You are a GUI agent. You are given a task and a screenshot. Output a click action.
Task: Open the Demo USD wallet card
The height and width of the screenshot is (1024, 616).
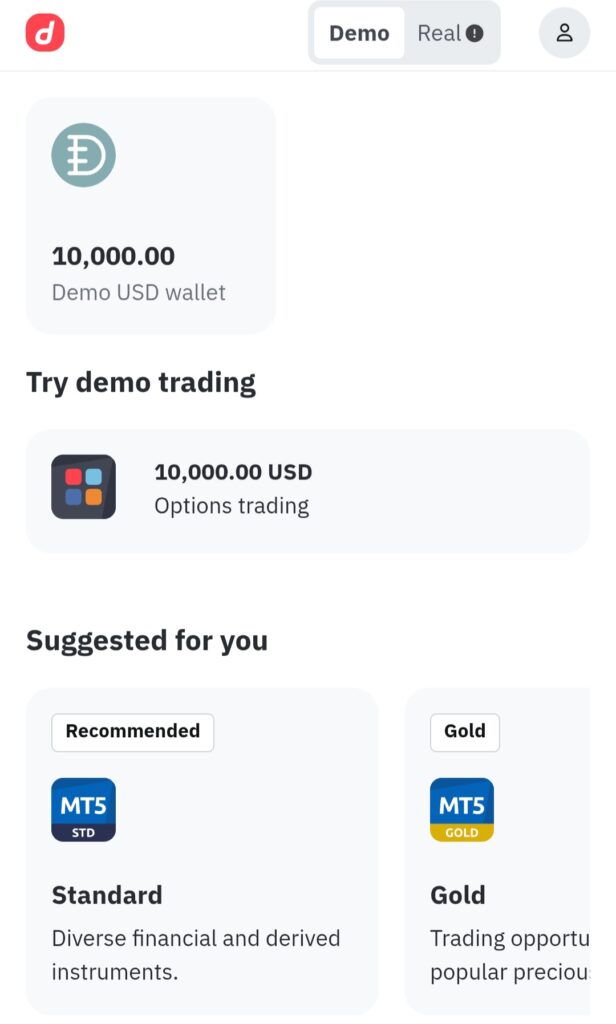(150, 215)
